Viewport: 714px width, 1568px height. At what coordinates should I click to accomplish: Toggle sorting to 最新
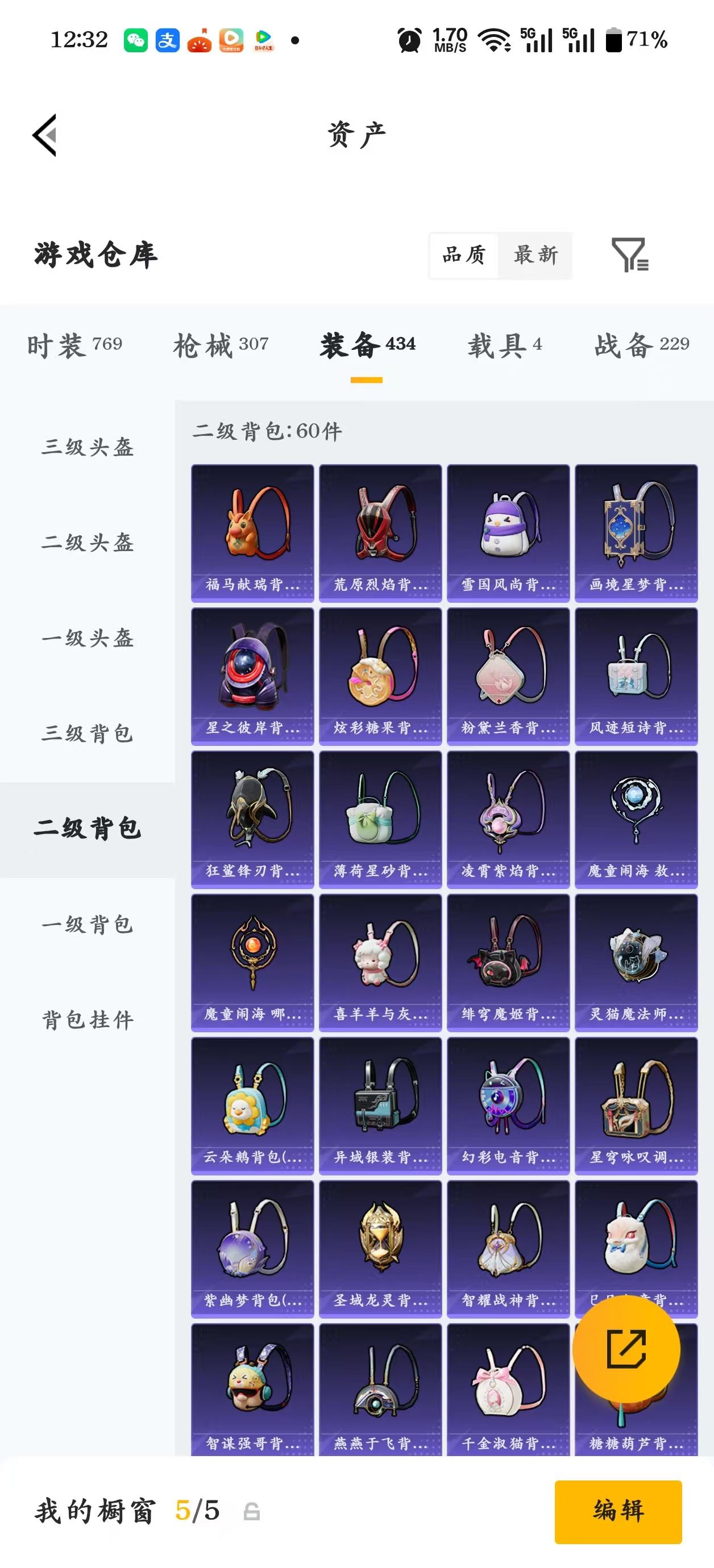(536, 256)
